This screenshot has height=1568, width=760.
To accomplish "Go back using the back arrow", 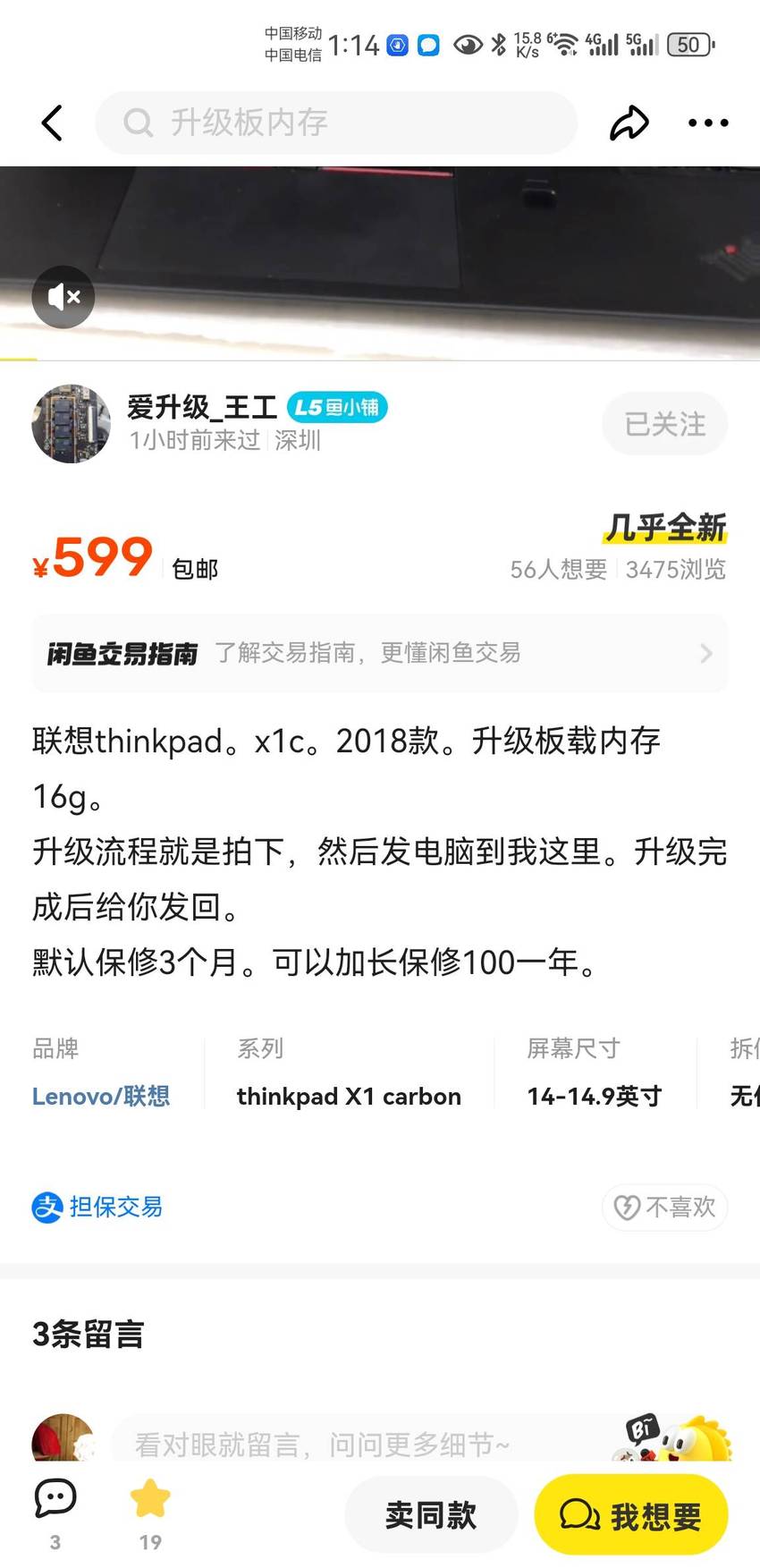I will [x=52, y=123].
